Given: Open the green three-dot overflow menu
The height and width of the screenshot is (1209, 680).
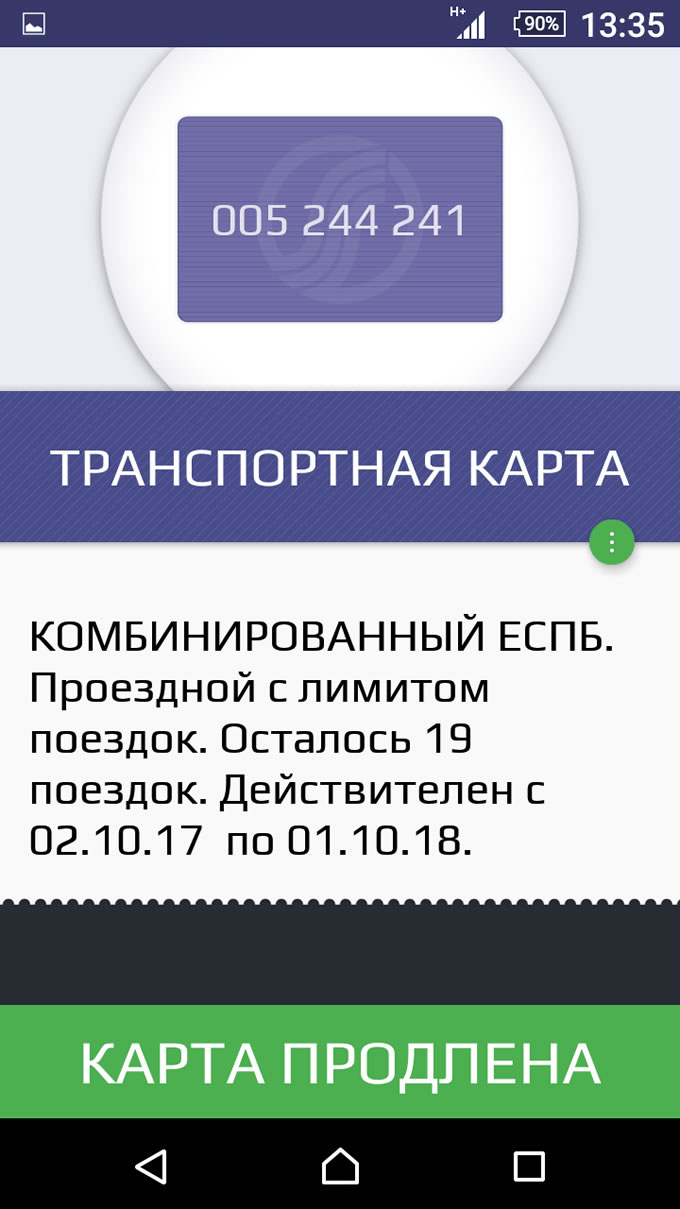Looking at the screenshot, I should point(612,543).
